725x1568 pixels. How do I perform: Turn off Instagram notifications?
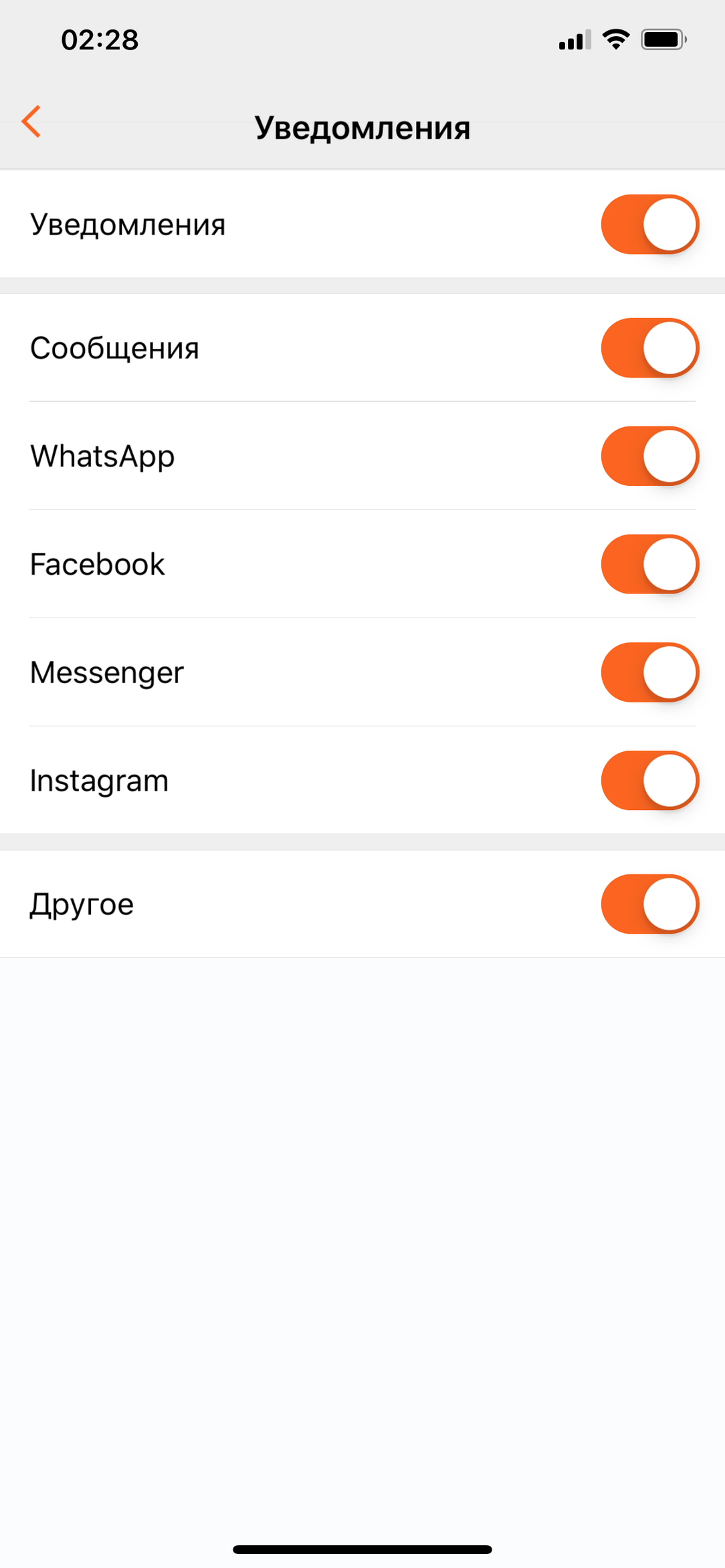(x=650, y=781)
